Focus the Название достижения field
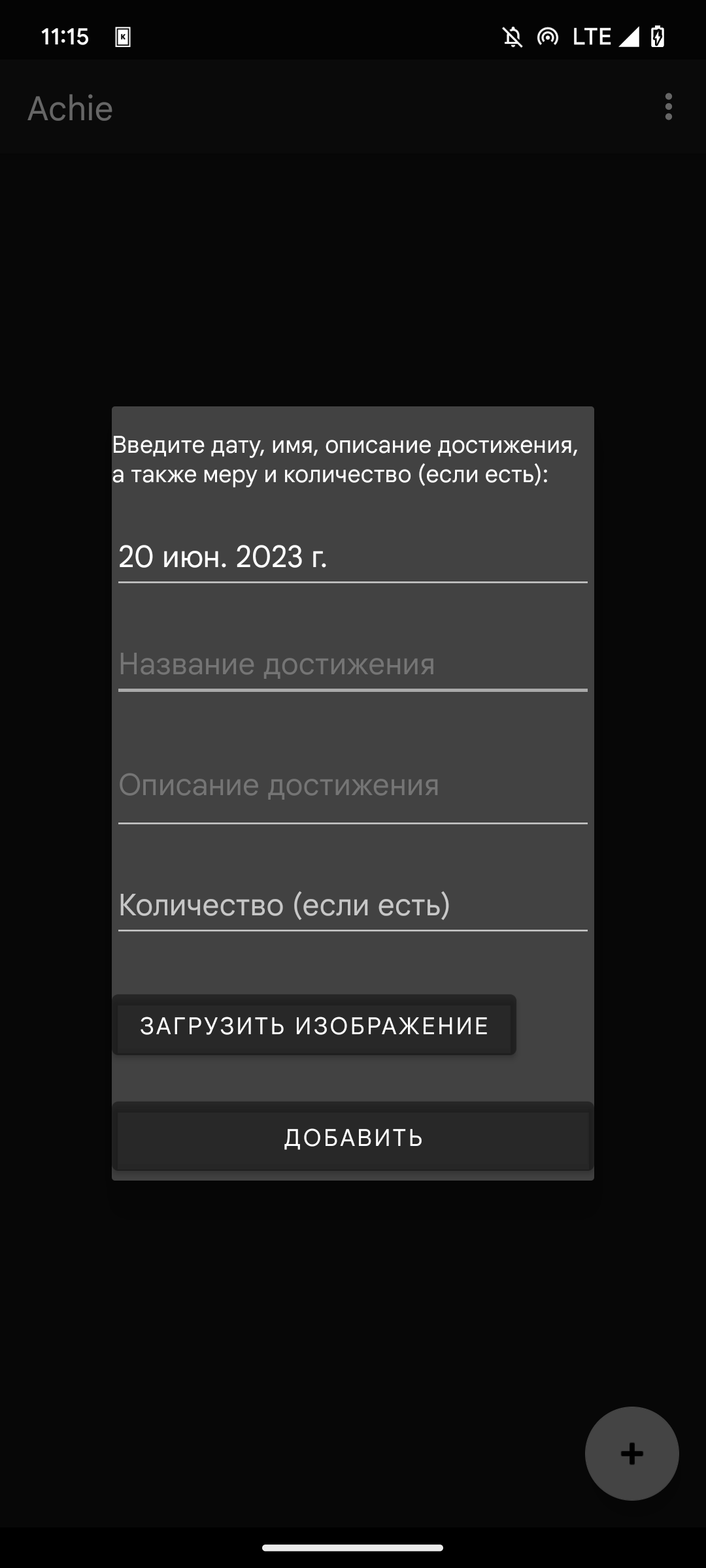 pyautogui.click(x=352, y=664)
